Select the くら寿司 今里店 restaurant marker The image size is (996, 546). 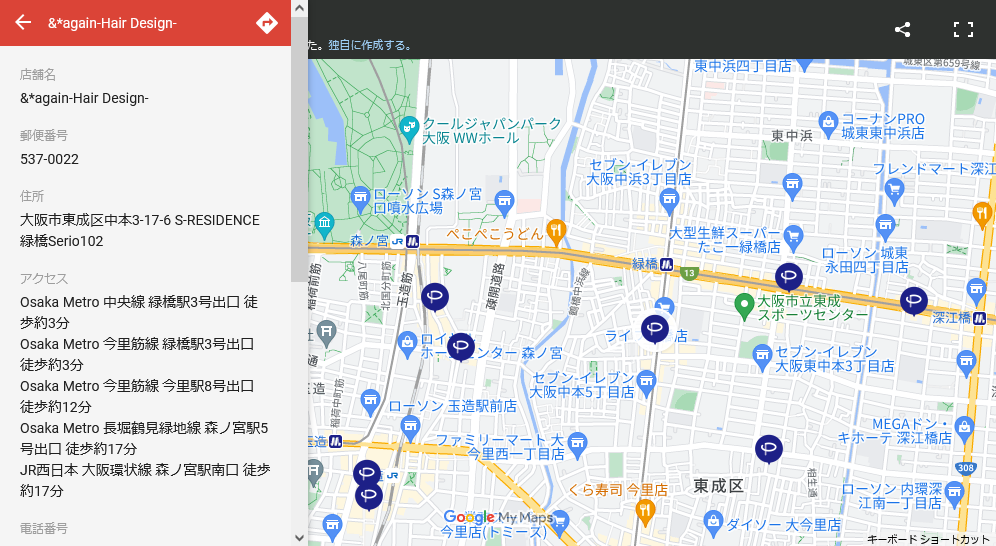(x=645, y=509)
